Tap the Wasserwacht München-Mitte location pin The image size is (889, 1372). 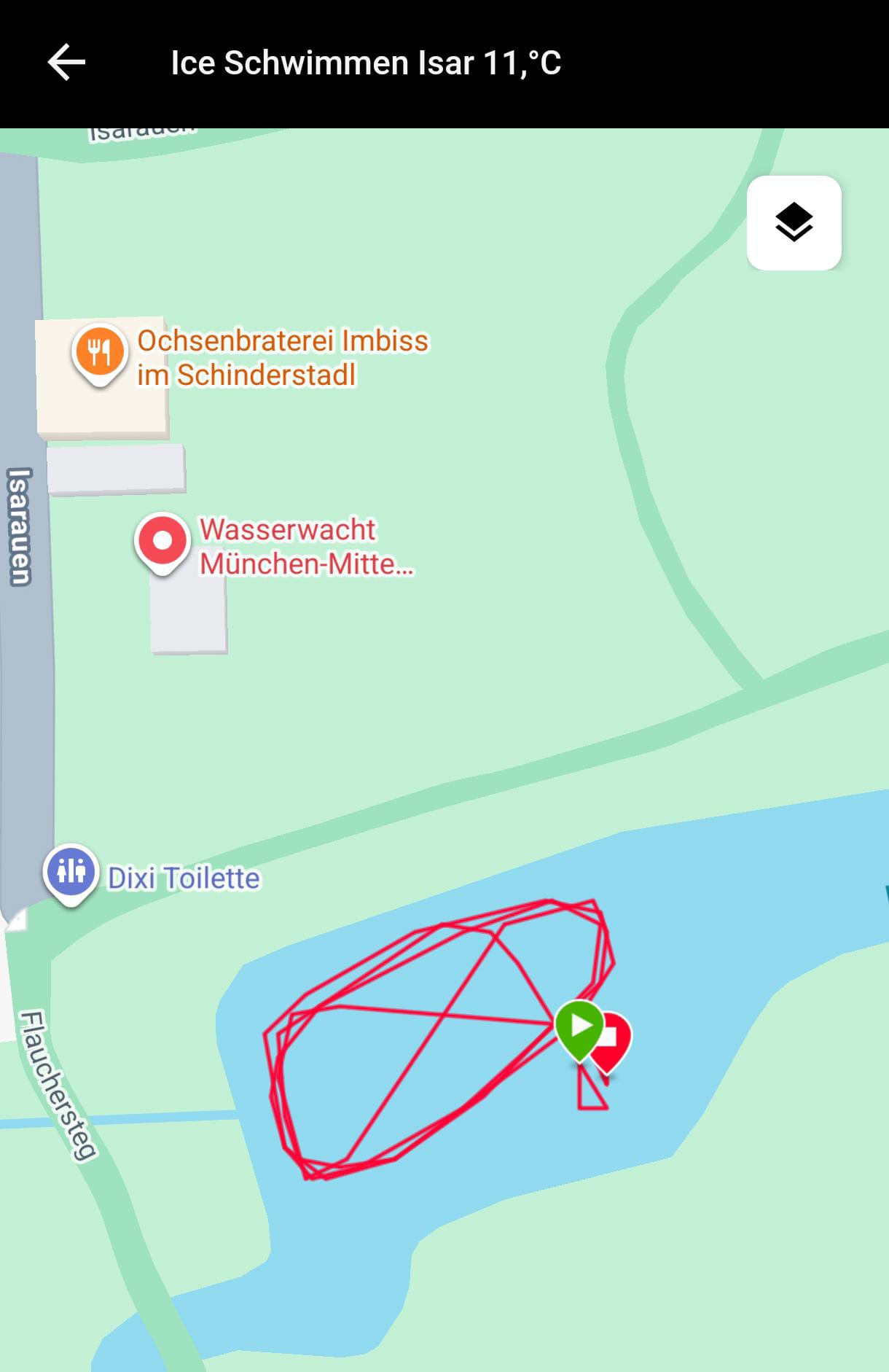coord(162,542)
